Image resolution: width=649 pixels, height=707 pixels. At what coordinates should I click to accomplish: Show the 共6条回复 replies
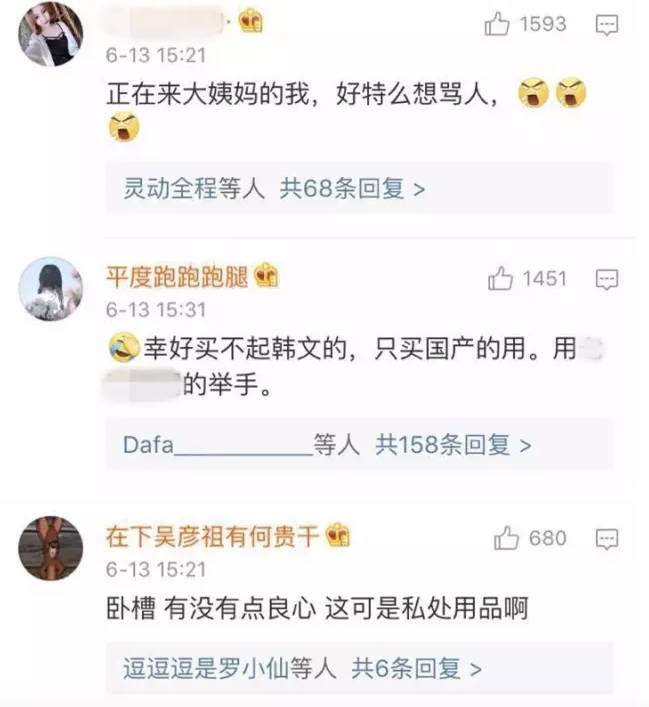pos(418,666)
